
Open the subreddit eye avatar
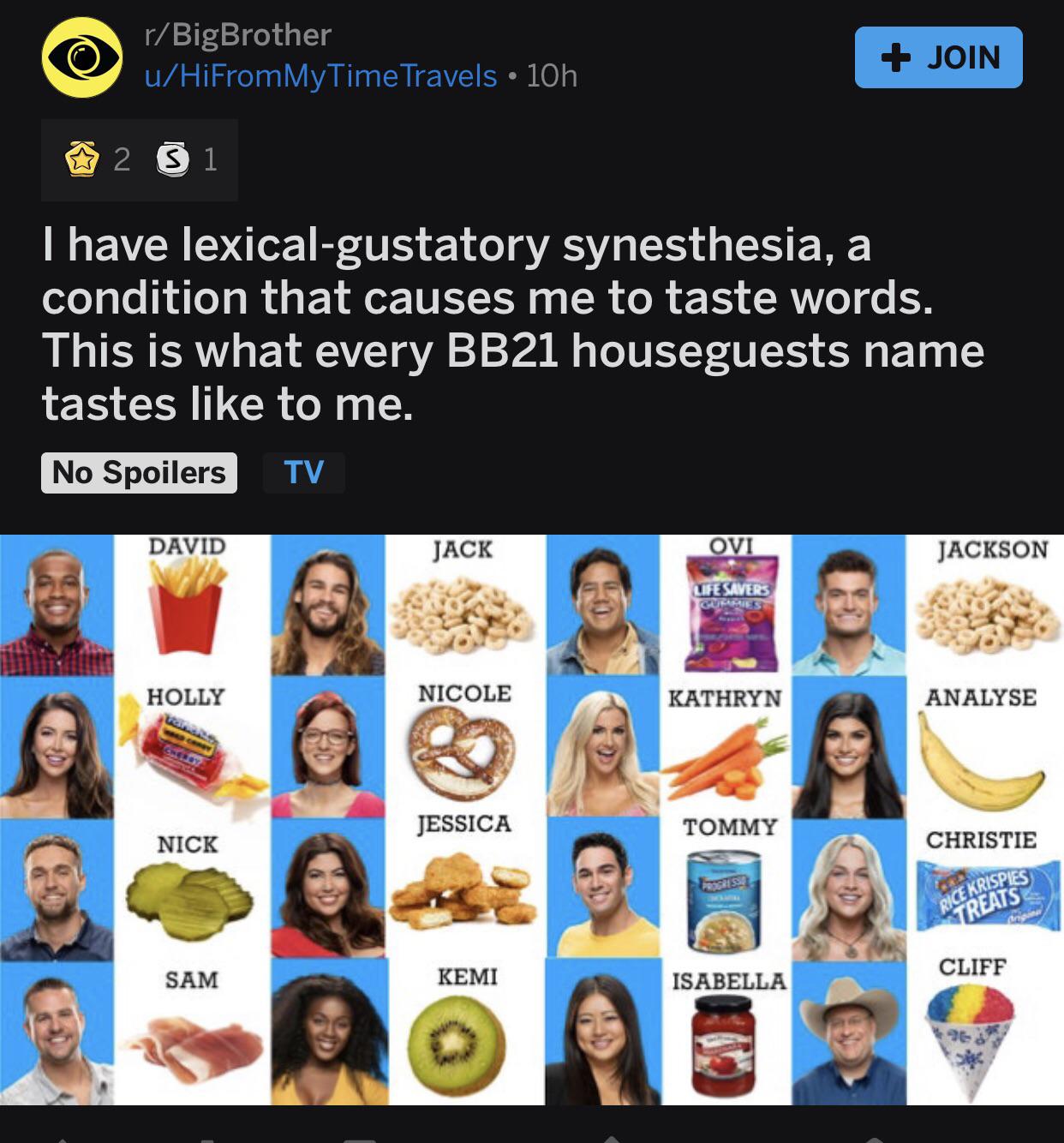(x=82, y=57)
